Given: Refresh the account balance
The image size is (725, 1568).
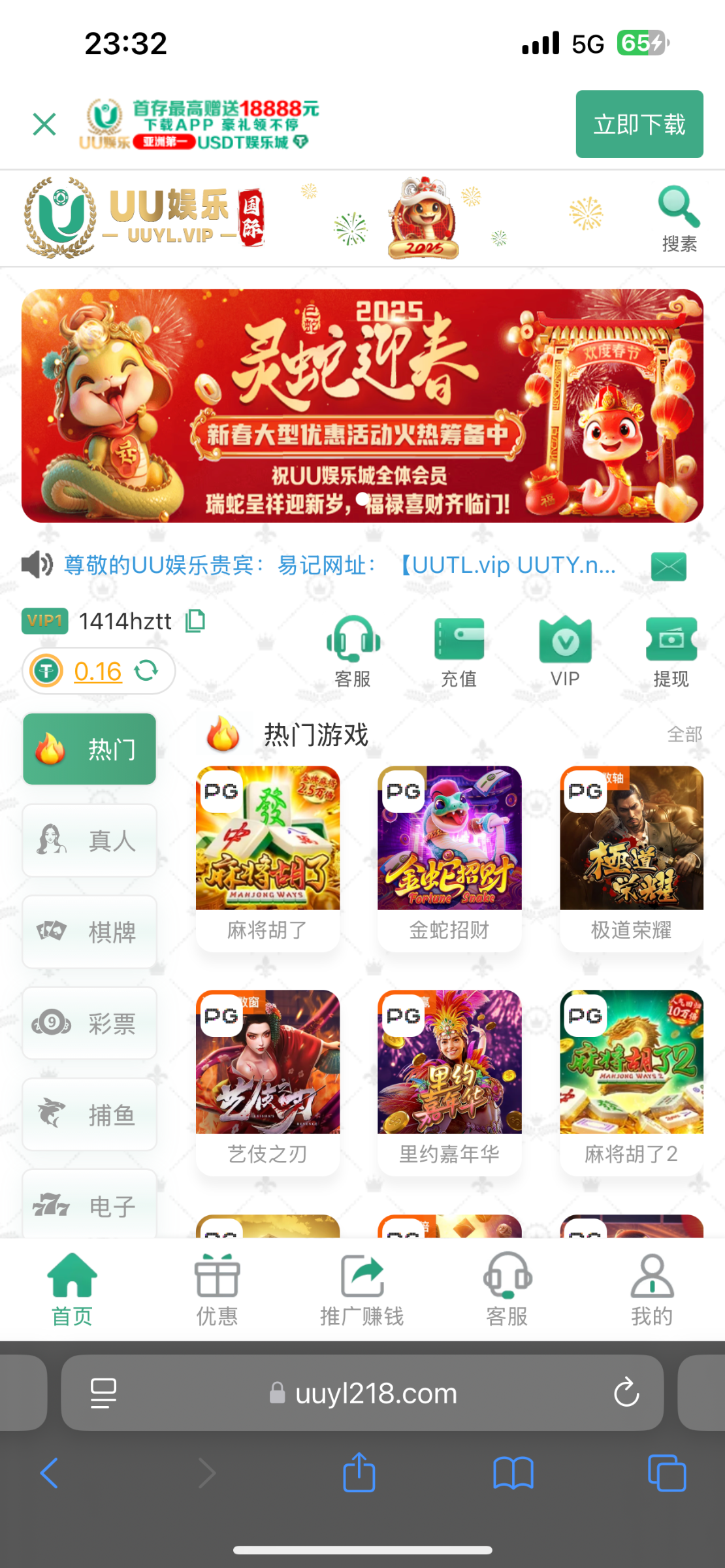Looking at the screenshot, I should [146, 670].
